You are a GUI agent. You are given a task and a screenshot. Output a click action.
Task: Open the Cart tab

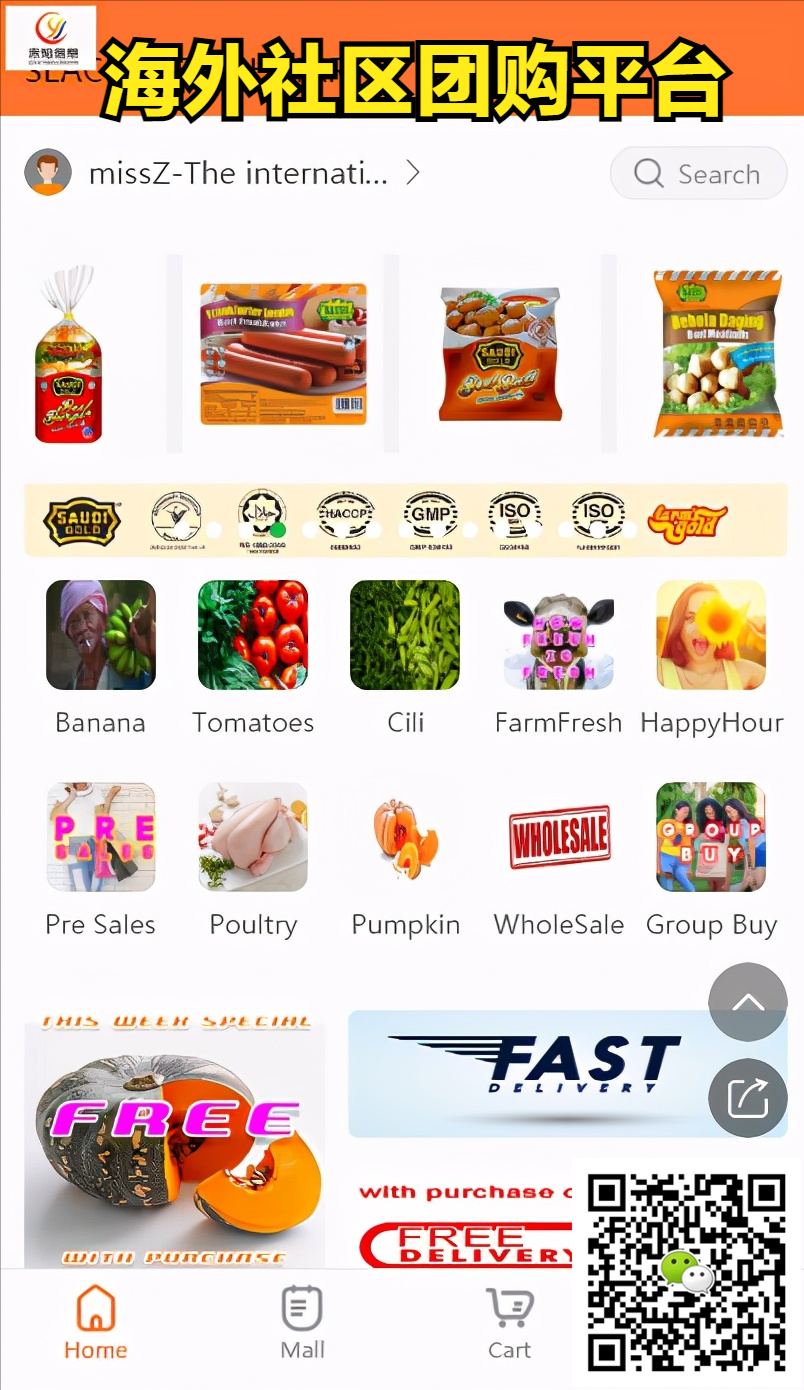(509, 1322)
